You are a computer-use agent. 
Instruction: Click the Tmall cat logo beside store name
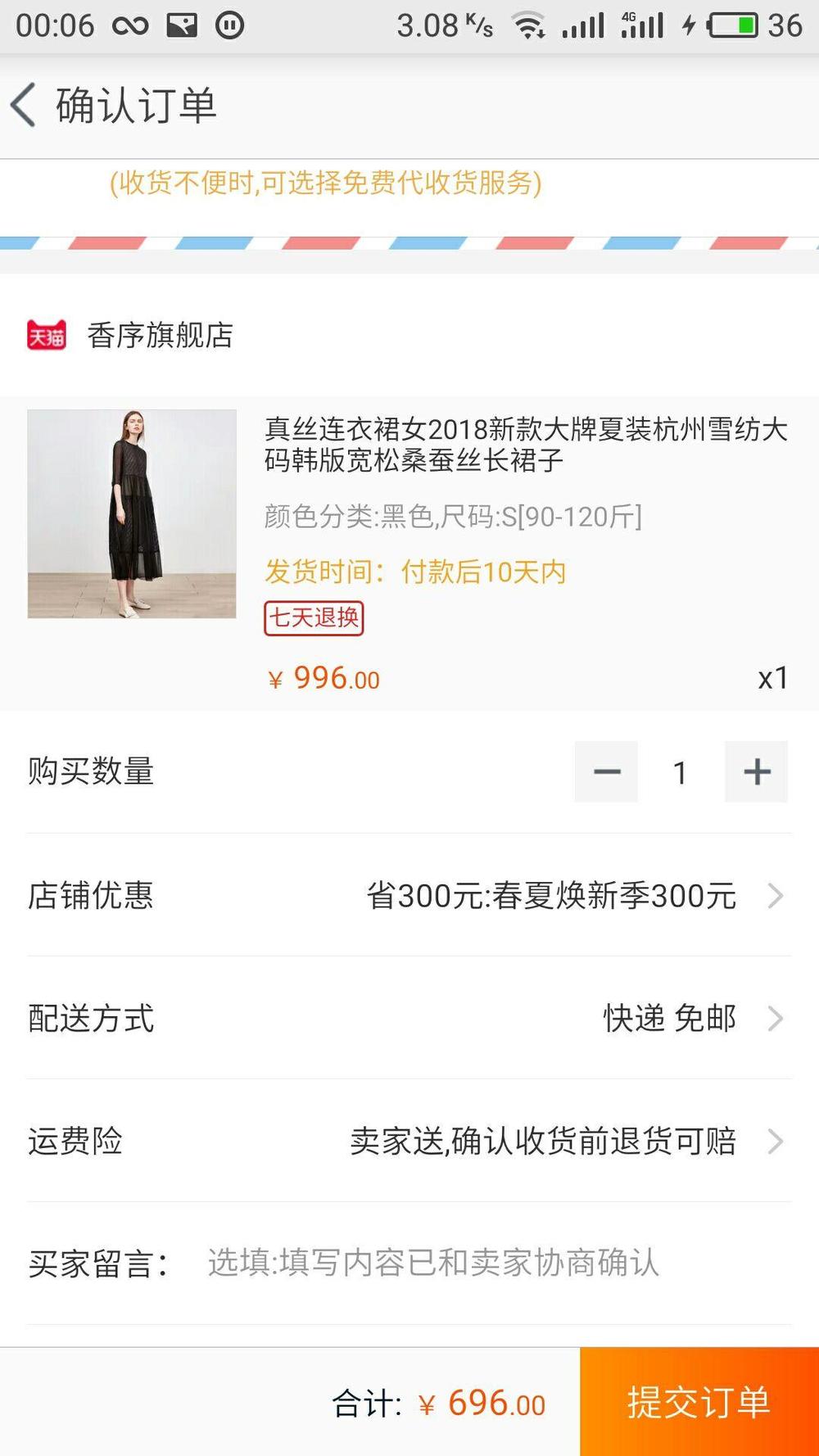[46, 334]
